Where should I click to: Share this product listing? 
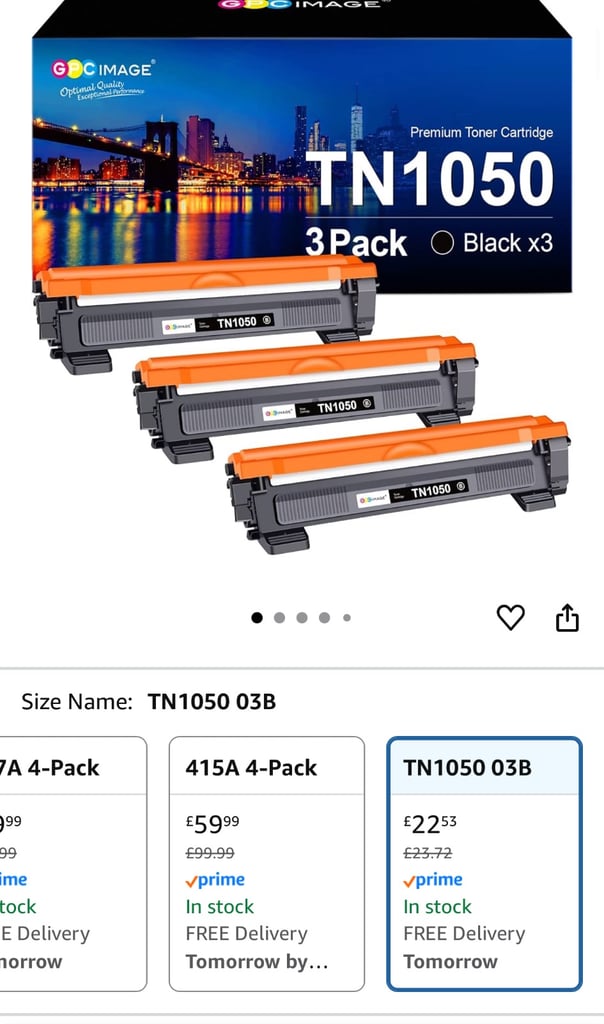[x=567, y=617]
